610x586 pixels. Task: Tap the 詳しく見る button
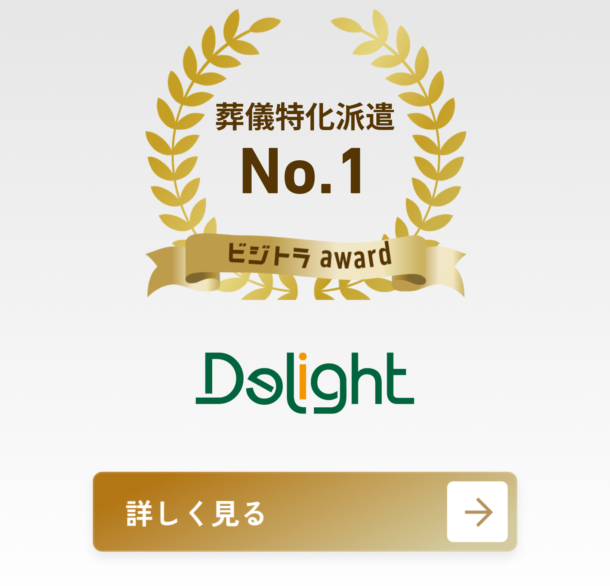(x=304, y=512)
